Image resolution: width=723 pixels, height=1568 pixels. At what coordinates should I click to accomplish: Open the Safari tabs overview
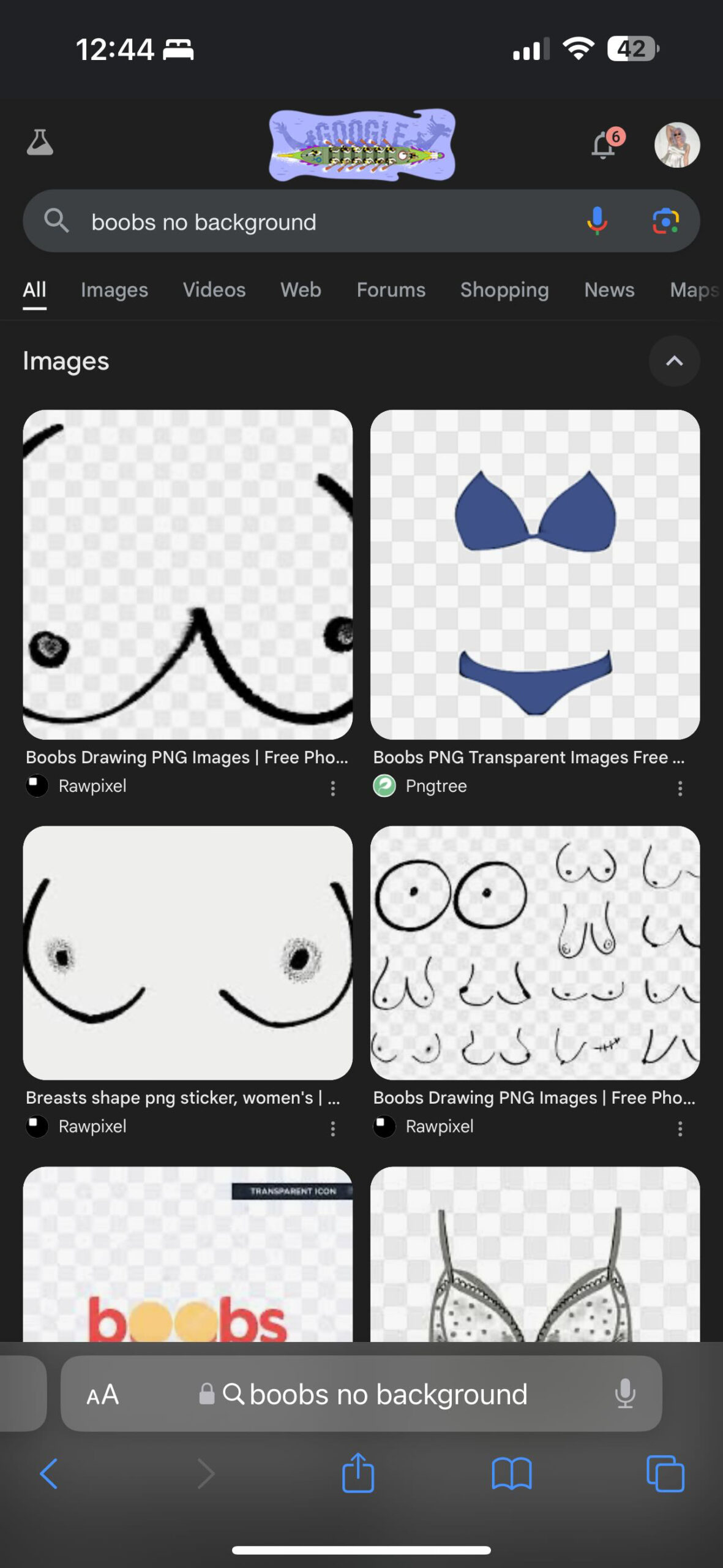point(665,1473)
